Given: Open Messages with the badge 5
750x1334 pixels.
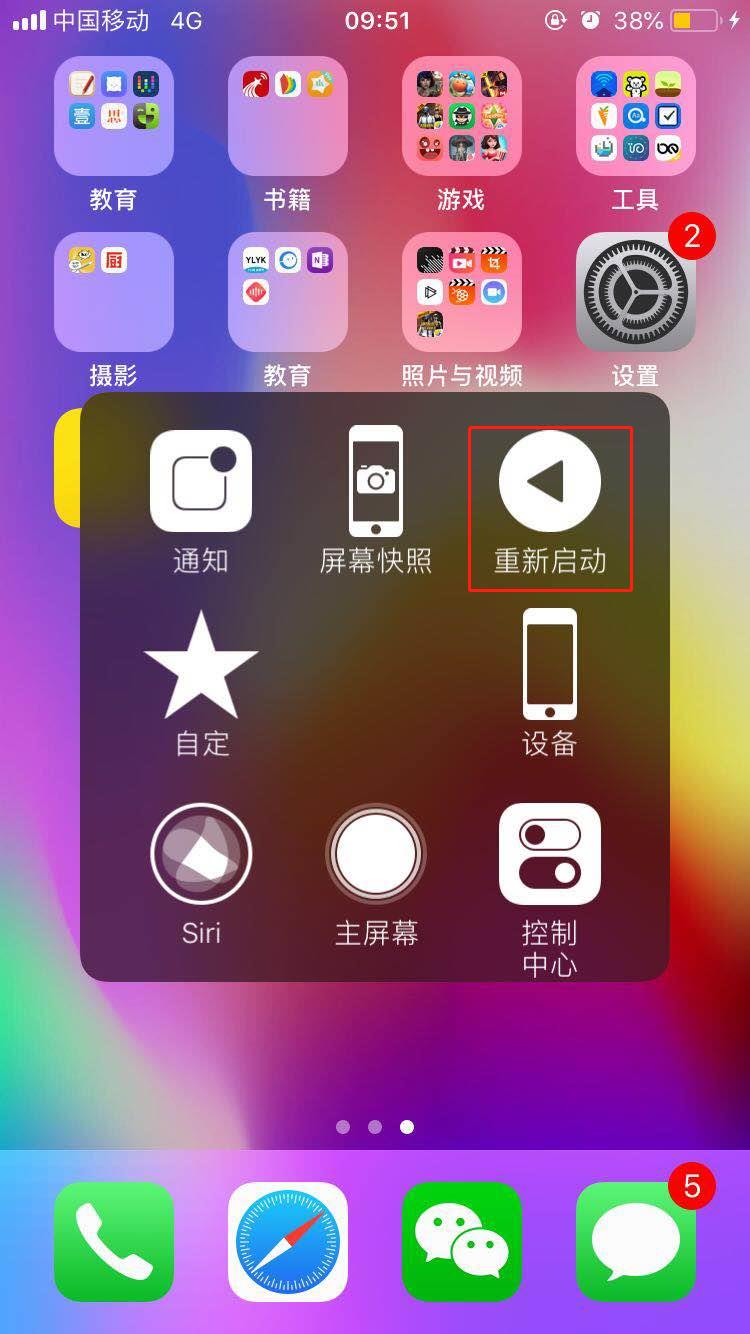Looking at the screenshot, I should pos(634,1240).
